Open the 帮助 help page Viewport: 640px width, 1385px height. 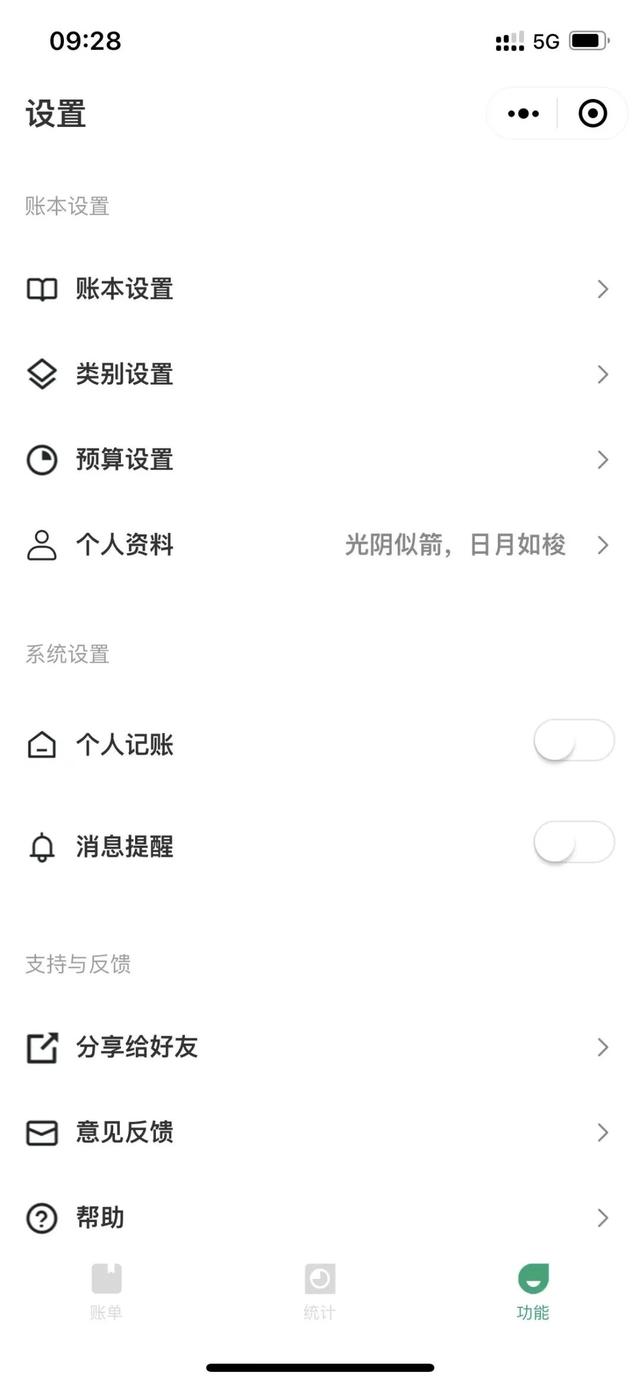(x=318, y=1217)
